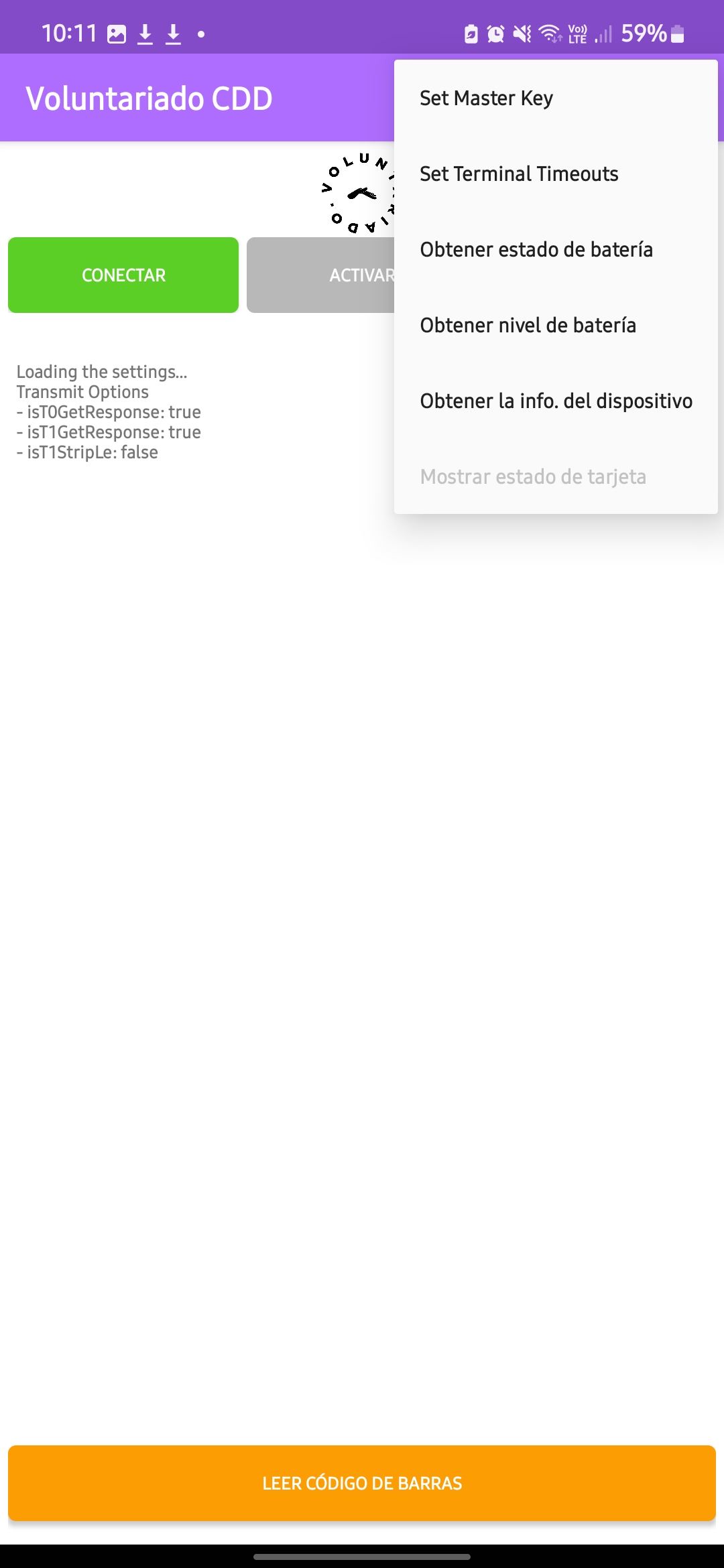Choose Obtener estado de batería
This screenshot has height=1568, width=724.
coord(556,250)
